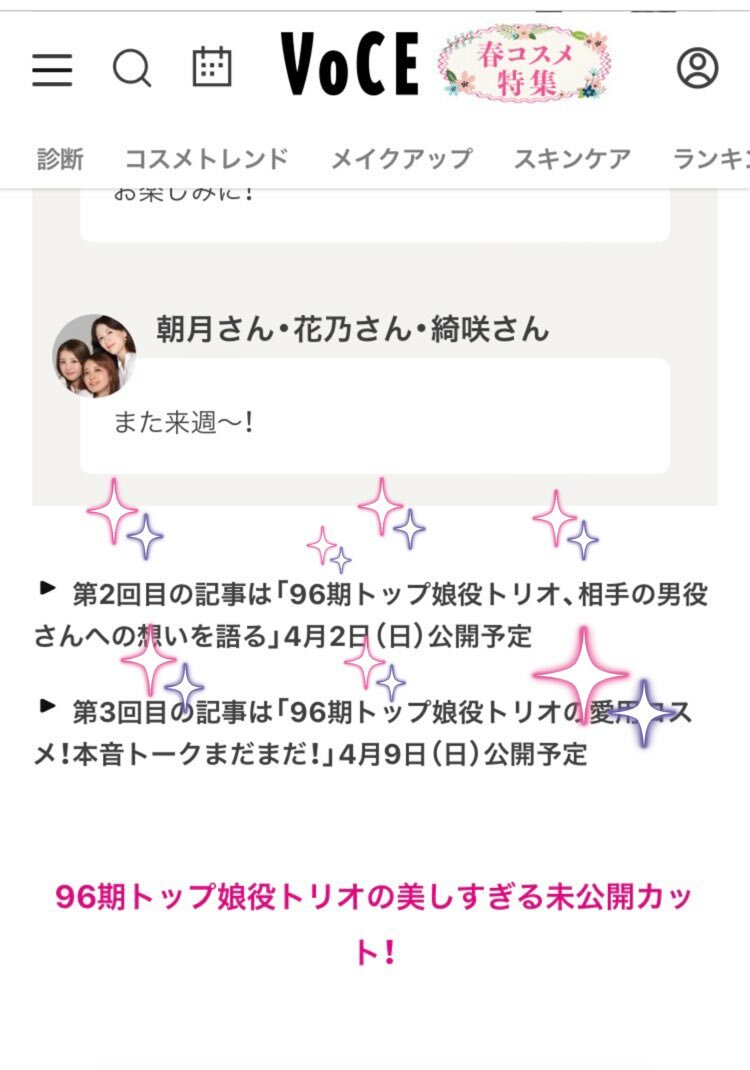Open the スキンケア tab
The height and width of the screenshot is (1070, 750).
click(x=572, y=158)
